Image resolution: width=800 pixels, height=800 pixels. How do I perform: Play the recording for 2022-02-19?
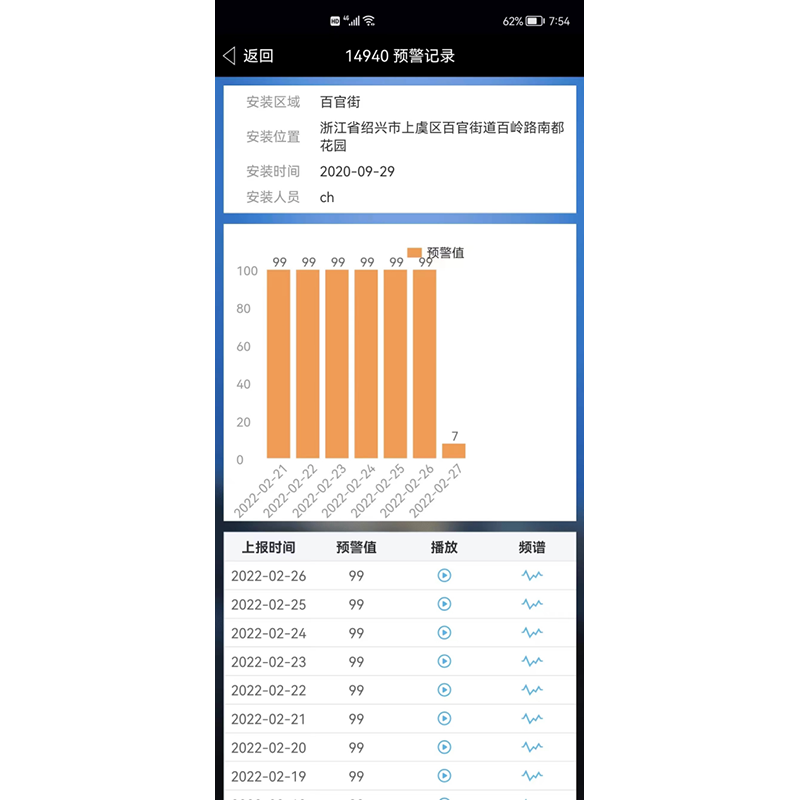pos(445,775)
